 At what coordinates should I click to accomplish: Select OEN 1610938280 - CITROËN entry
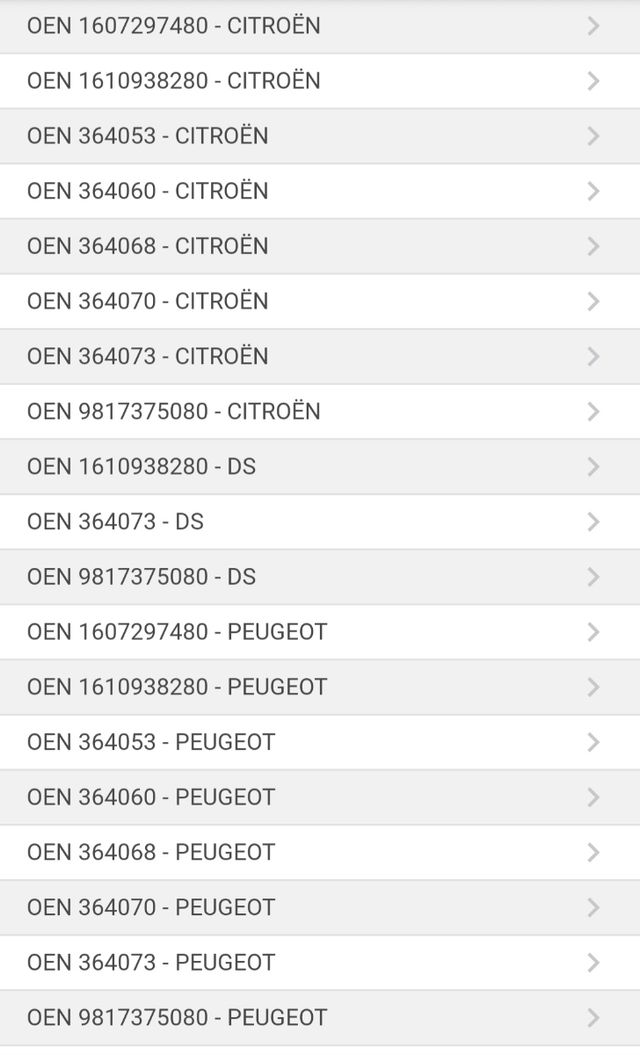coord(320,81)
